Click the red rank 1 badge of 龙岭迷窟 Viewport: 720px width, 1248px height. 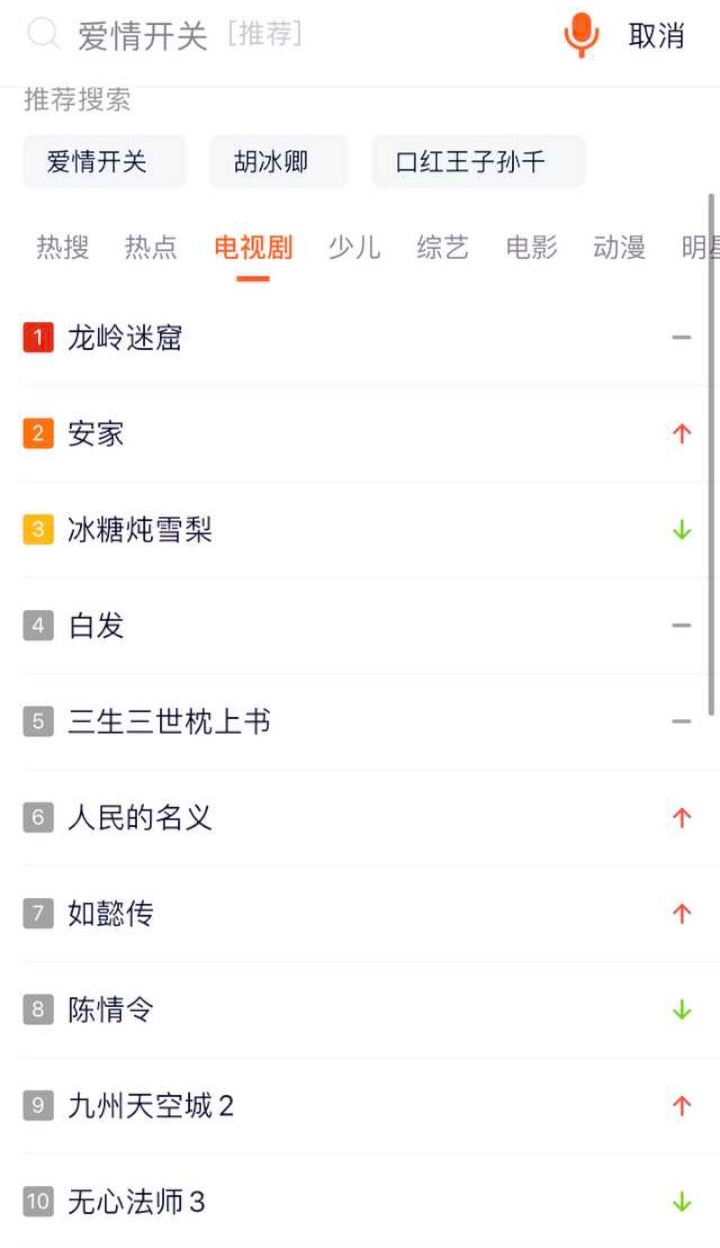pos(38,338)
